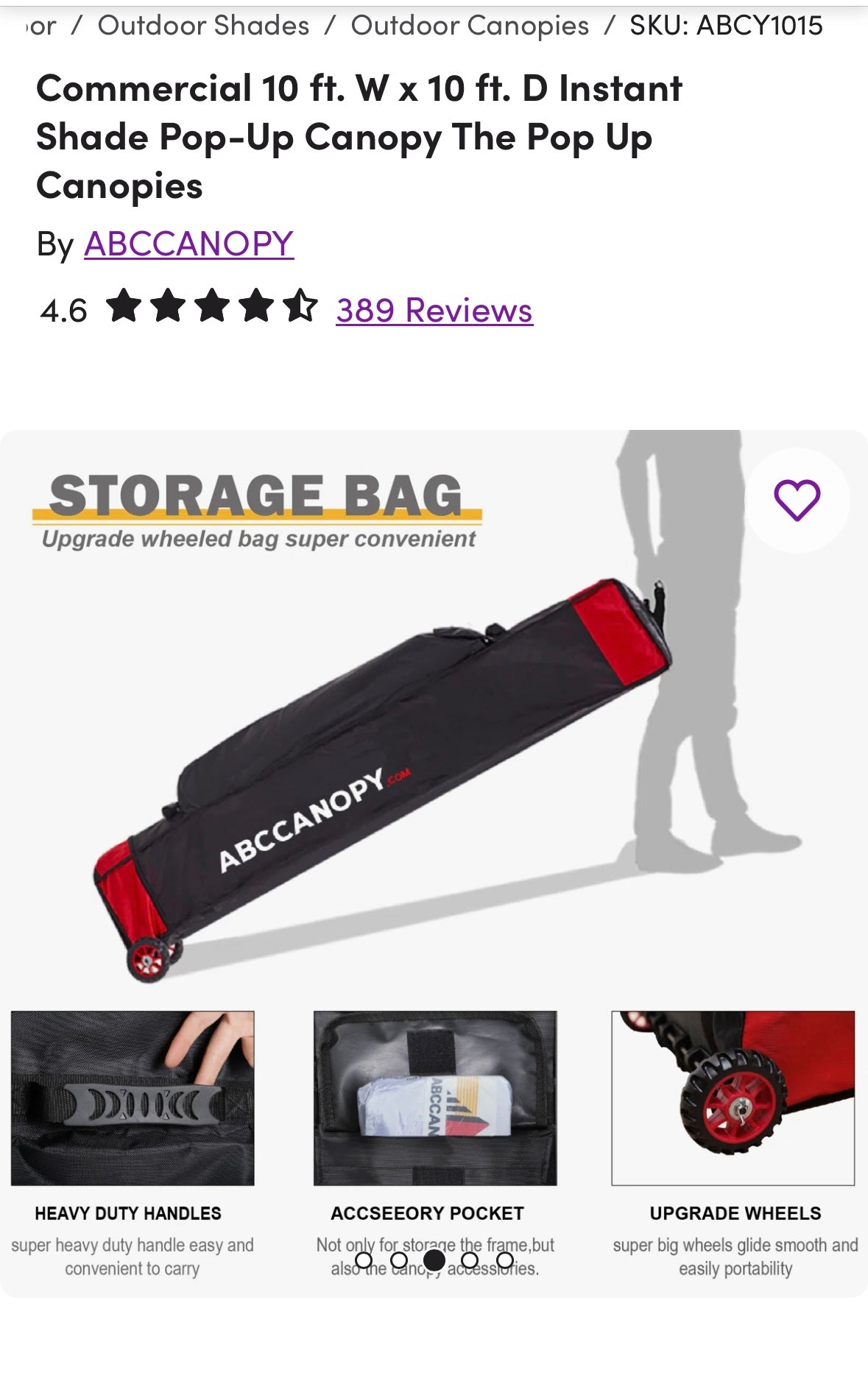Go to the Outdoor Canopies category

[x=470, y=26]
